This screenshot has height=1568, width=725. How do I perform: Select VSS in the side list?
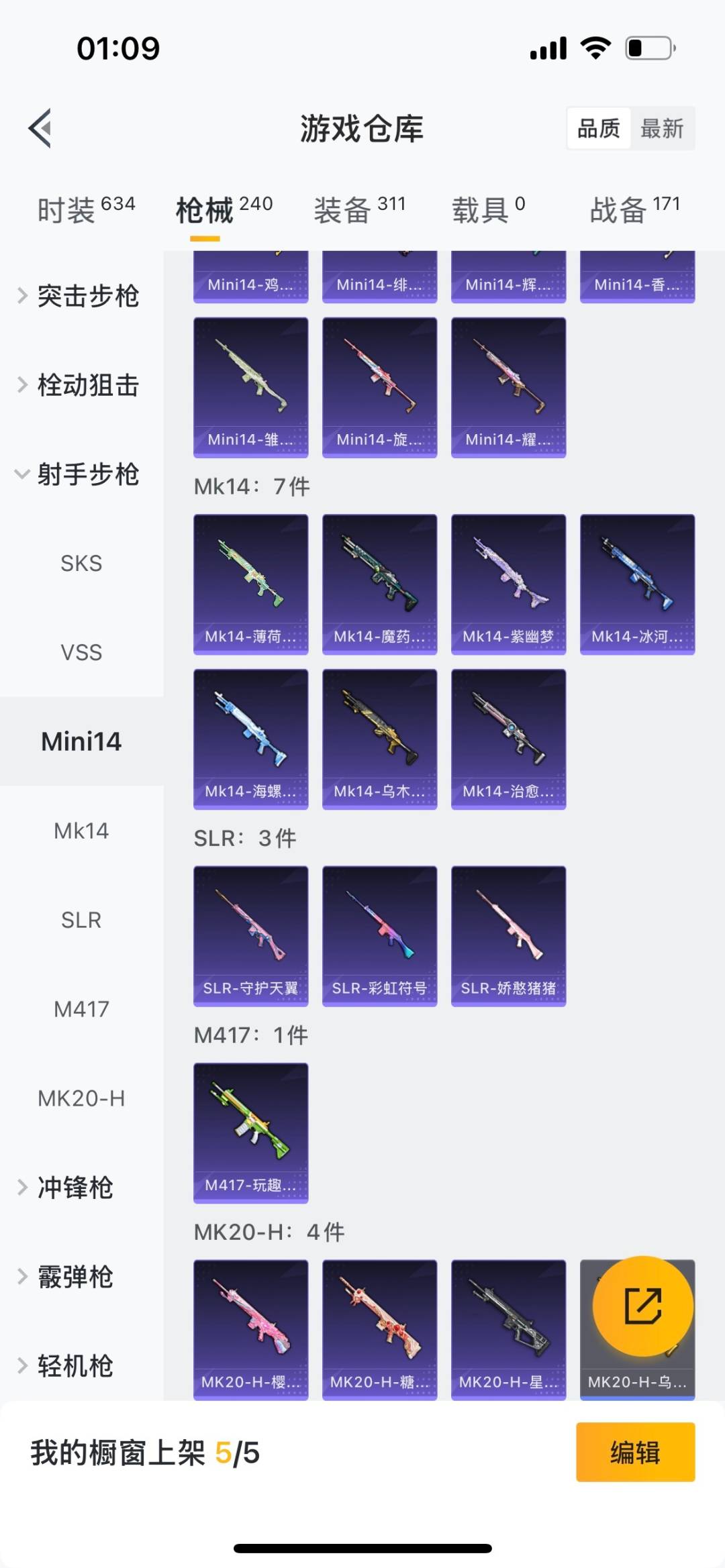(x=81, y=652)
